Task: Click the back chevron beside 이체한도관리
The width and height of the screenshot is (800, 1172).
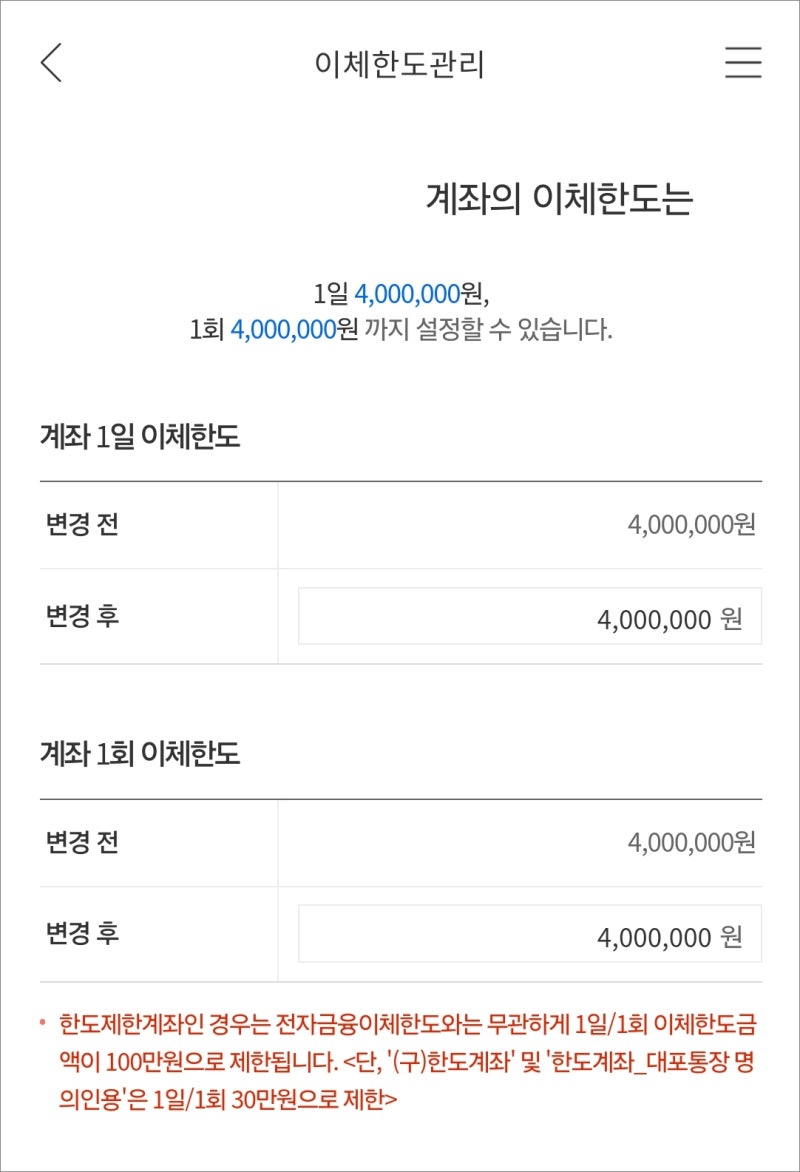Action: pos(48,62)
